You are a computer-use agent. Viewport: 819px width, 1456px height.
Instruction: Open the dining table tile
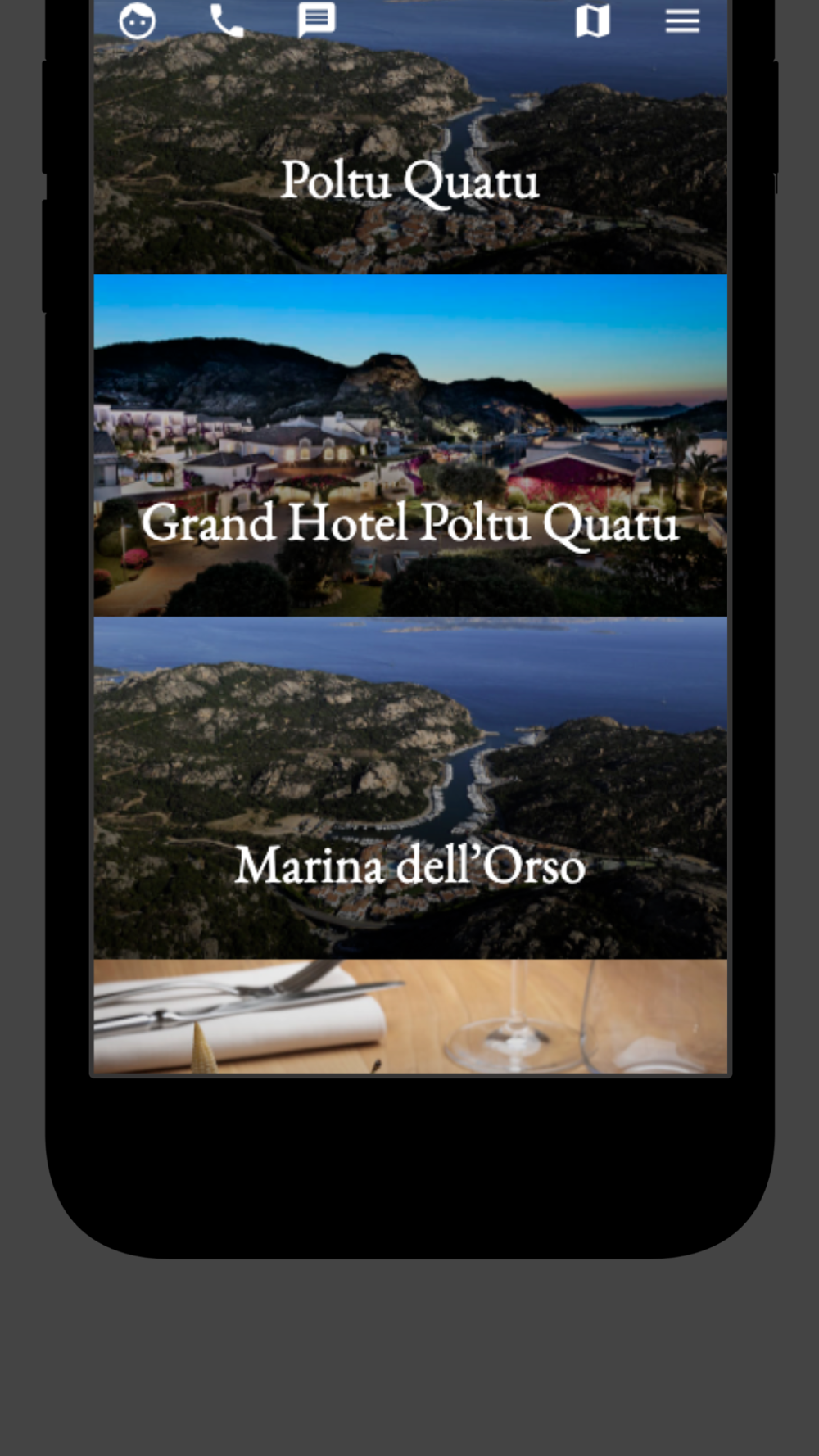(x=409, y=1016)
